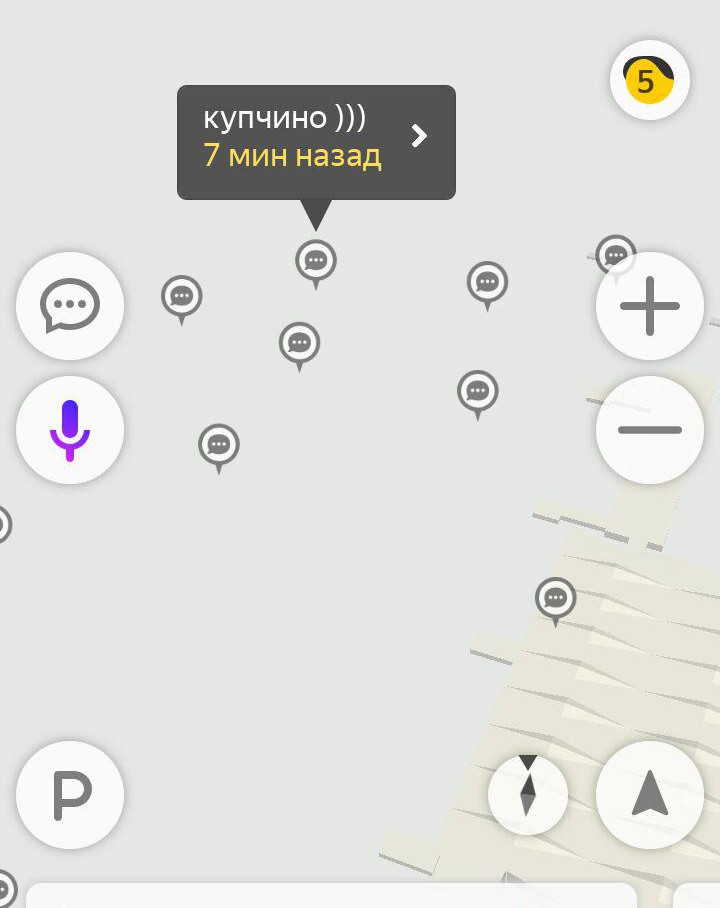Open the road chat comments button
Screen dimensions: 720x908
coord(70,305)
